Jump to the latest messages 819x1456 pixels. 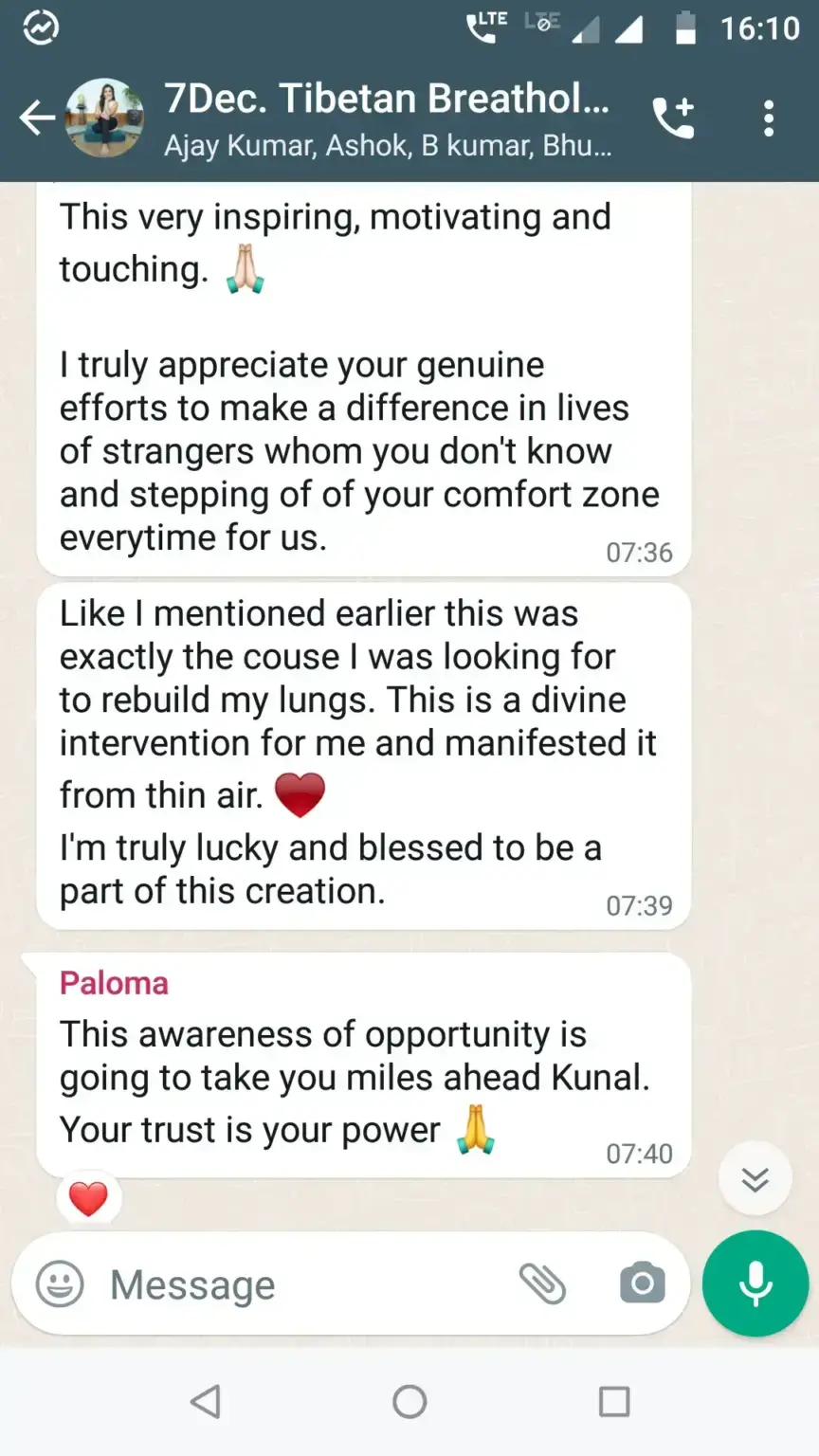(755, 1179)
